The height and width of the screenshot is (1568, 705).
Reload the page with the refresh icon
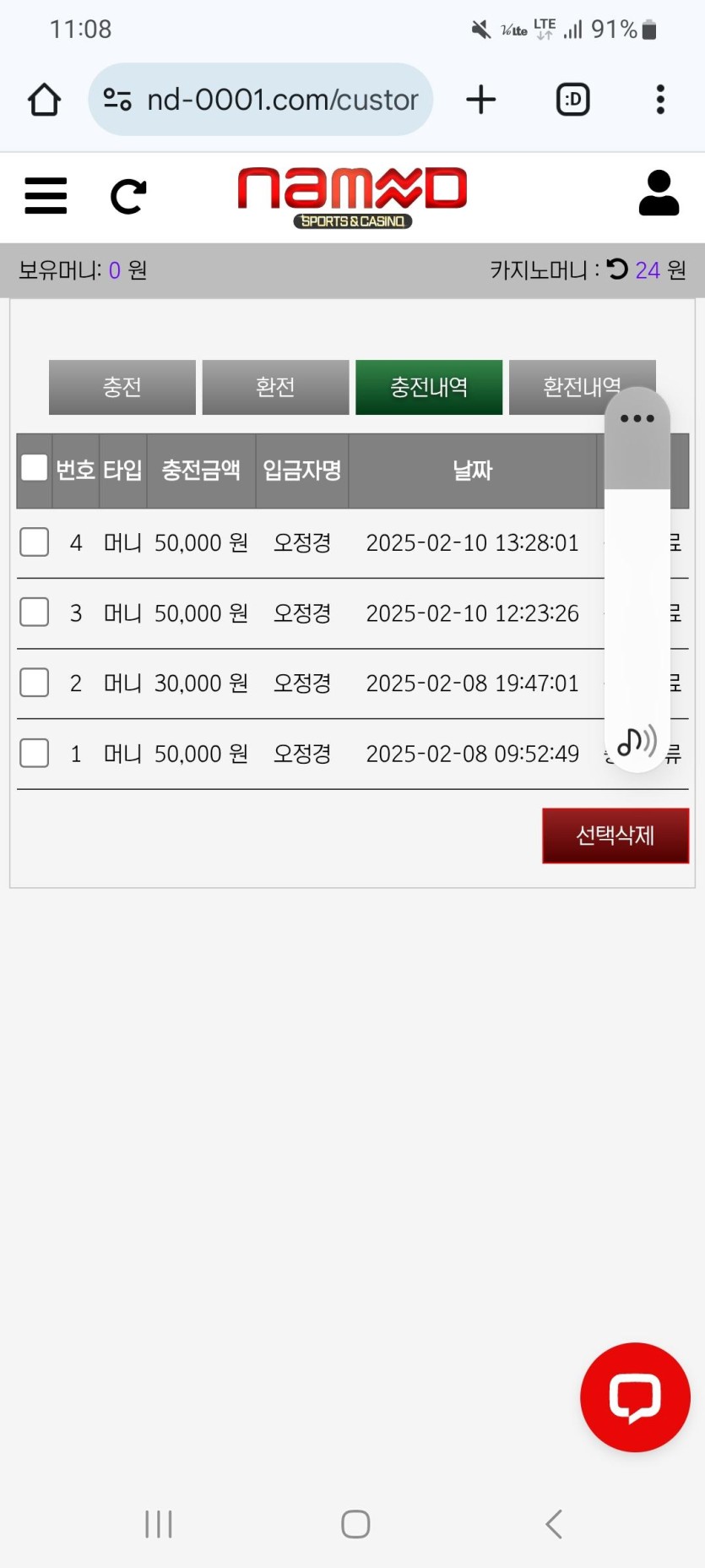coord(128,197)
